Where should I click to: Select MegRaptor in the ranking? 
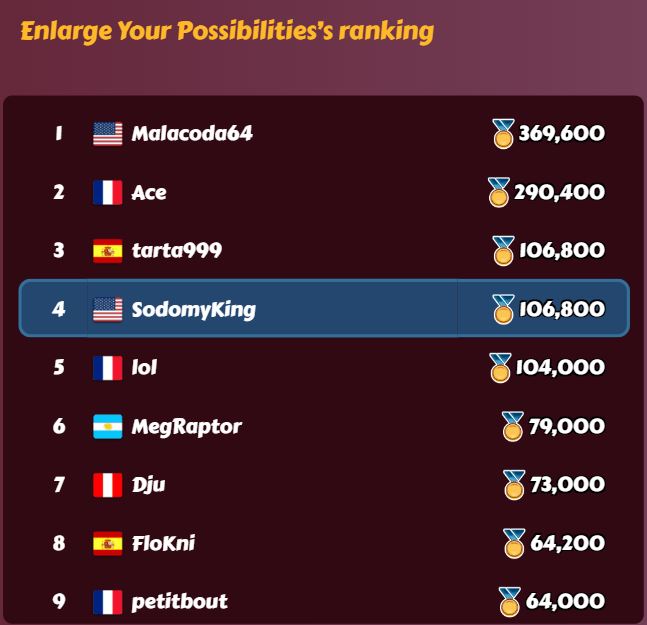(x=186, y=427)
